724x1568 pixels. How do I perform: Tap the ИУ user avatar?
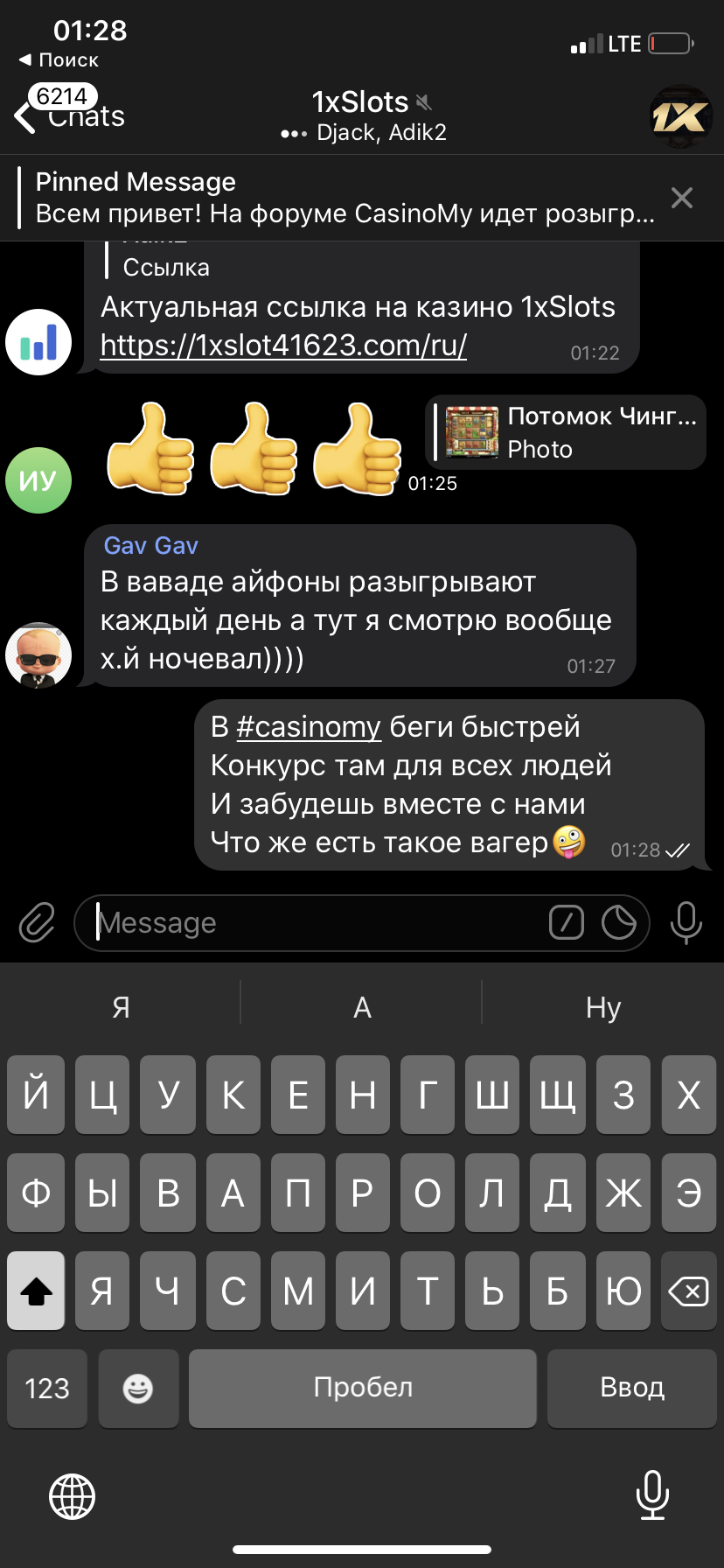click(x=38, y=480)
